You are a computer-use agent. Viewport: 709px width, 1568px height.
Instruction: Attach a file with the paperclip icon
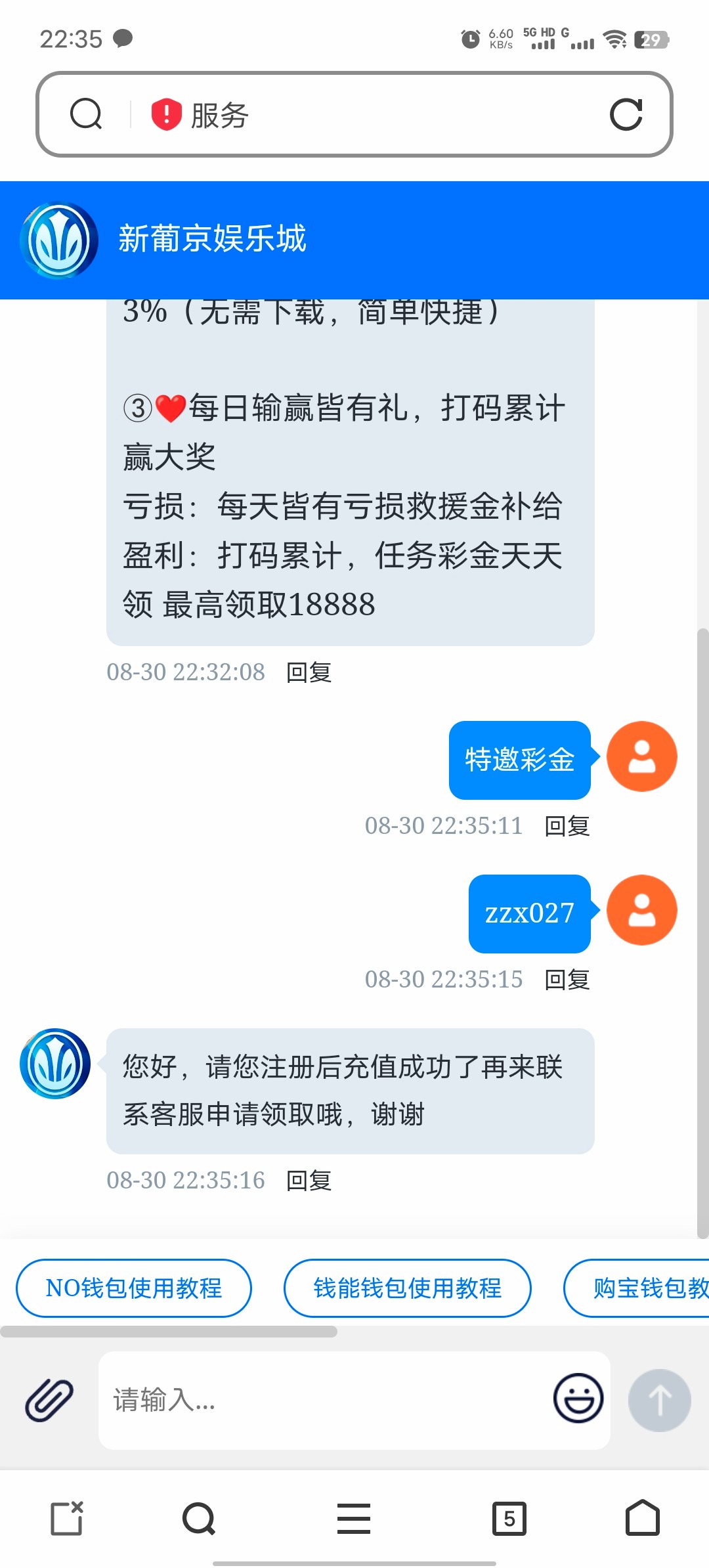click(x=49, y=1400)
